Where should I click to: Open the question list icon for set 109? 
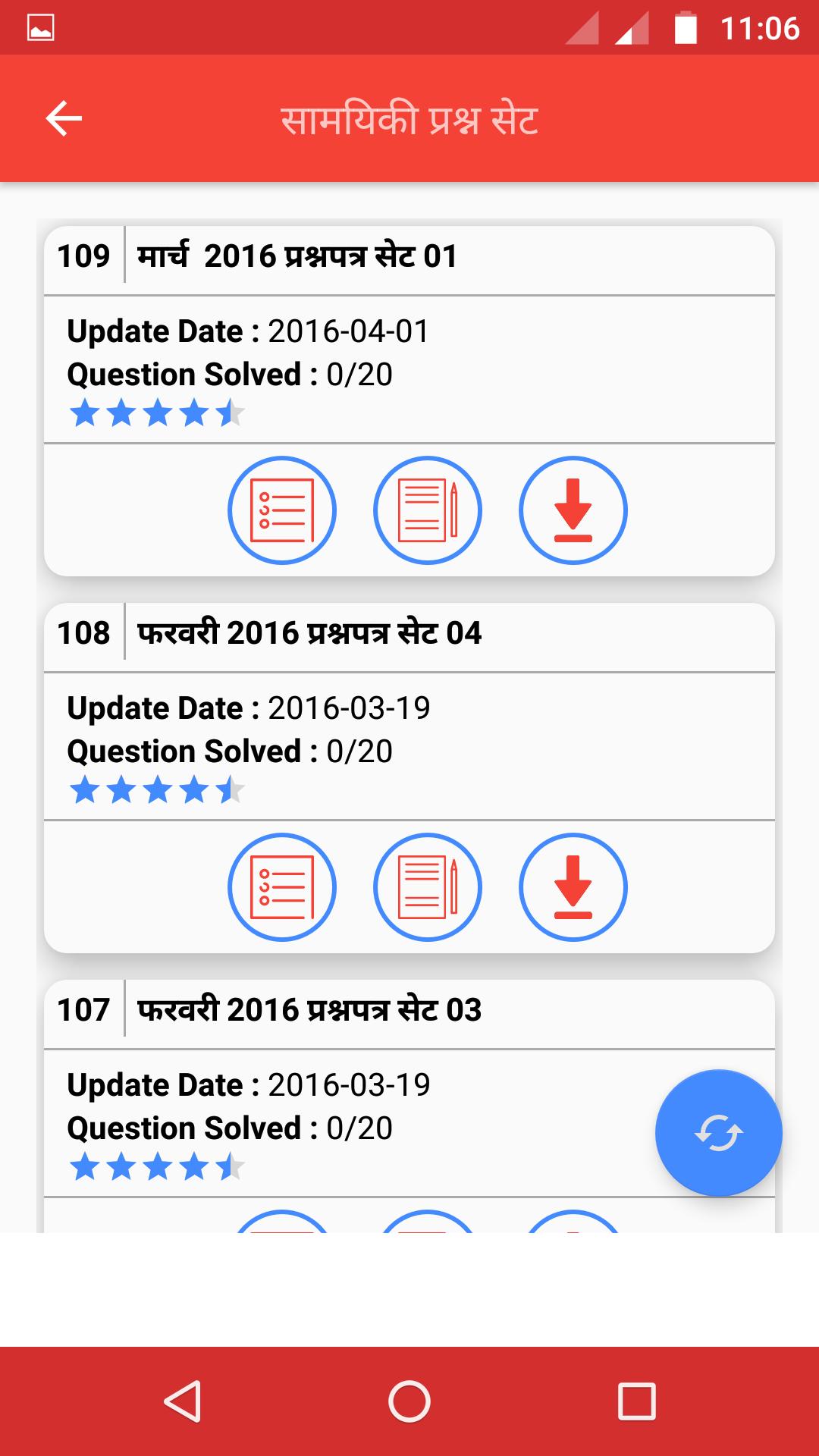click(x=282, y=510)
